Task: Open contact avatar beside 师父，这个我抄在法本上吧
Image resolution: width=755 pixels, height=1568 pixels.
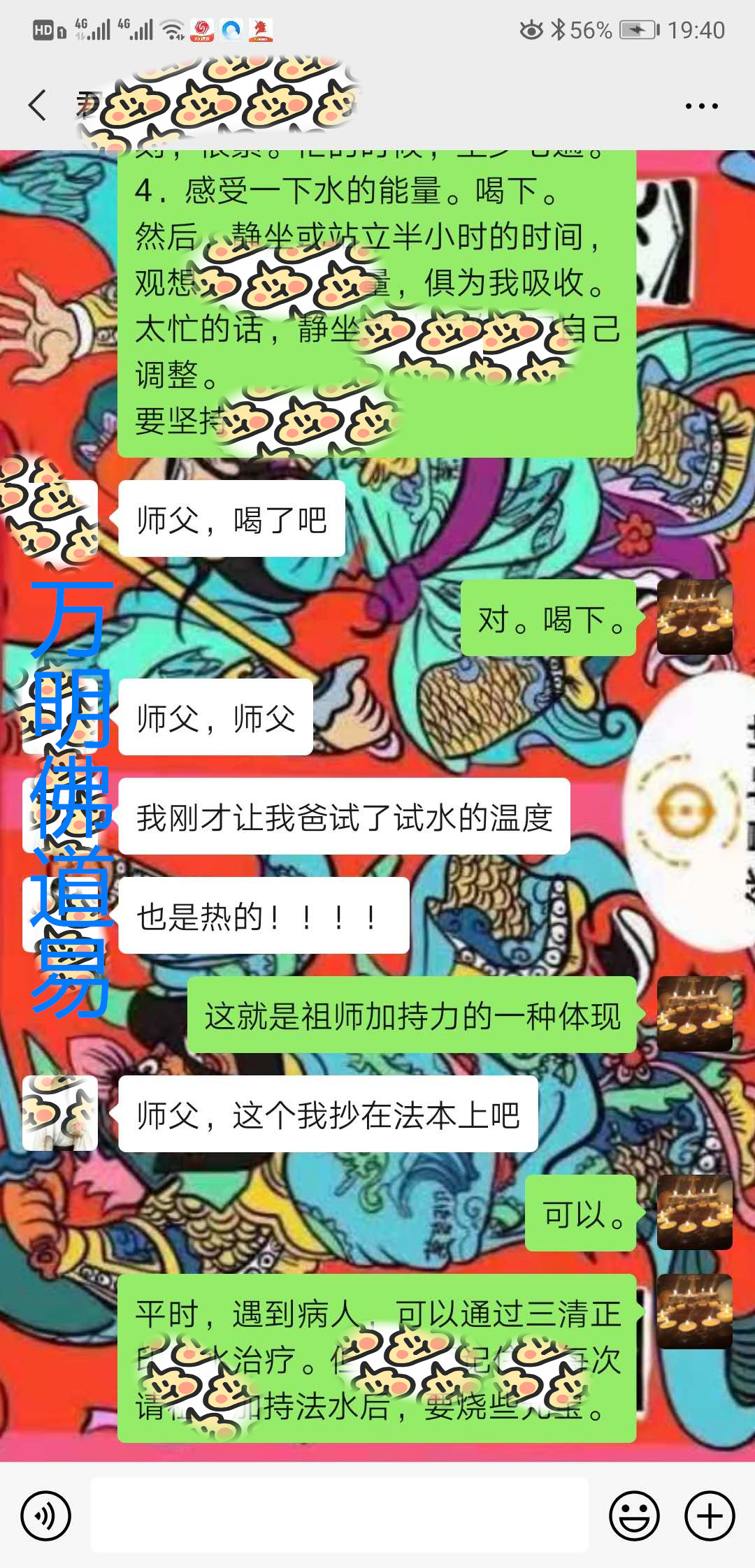Action: click(60, 1113)
